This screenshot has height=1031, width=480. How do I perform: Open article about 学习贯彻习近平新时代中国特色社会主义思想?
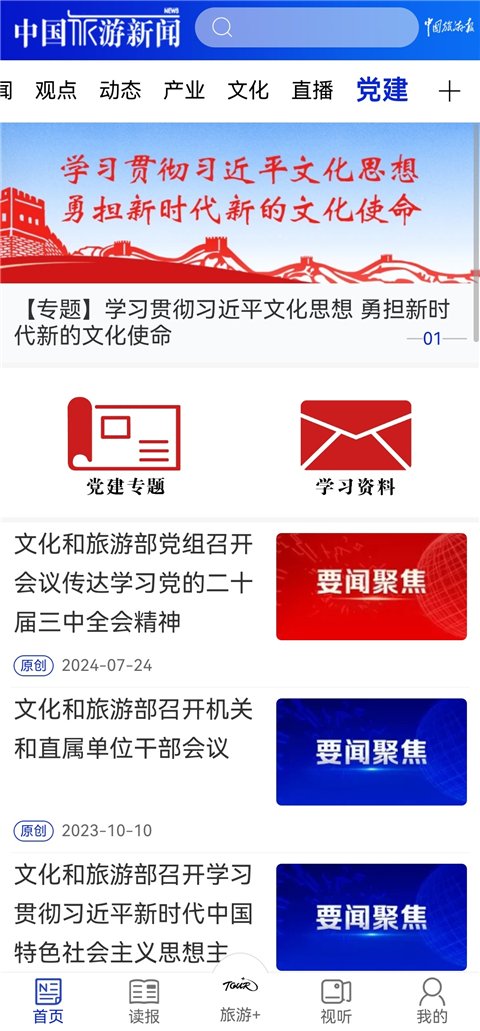click(240, 916)
